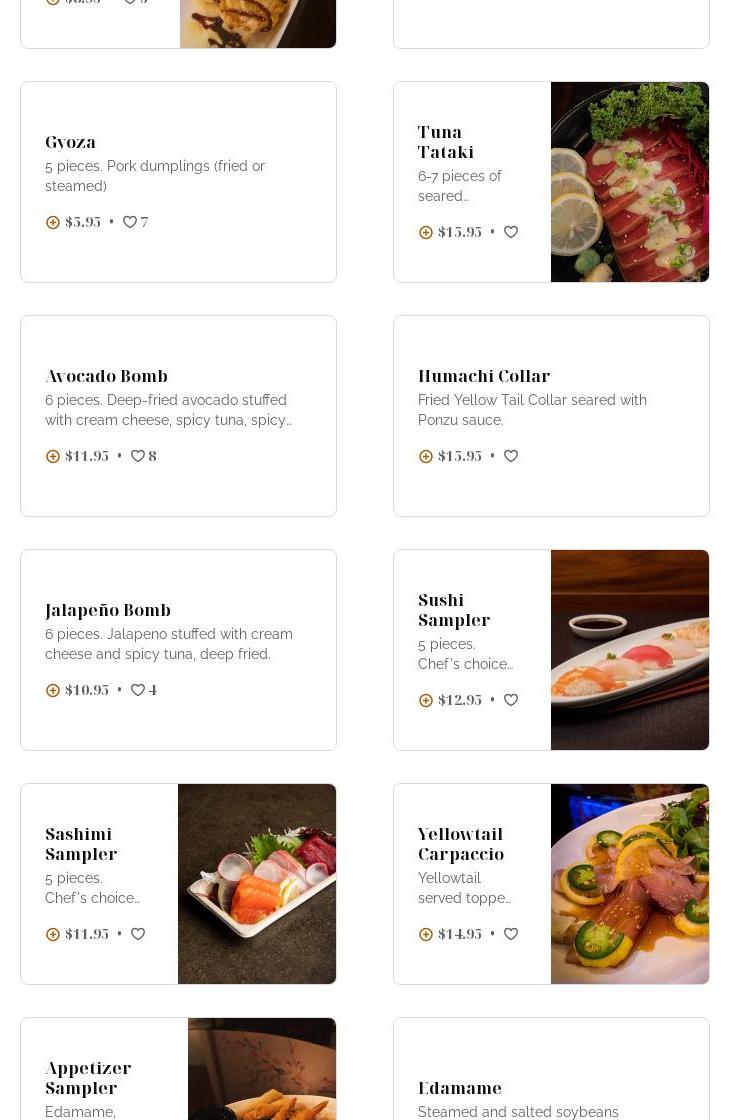Screen dimensions: 750x1120
Task: Add Jalapeño Bomb to the order
Action: tap(53, 690)
